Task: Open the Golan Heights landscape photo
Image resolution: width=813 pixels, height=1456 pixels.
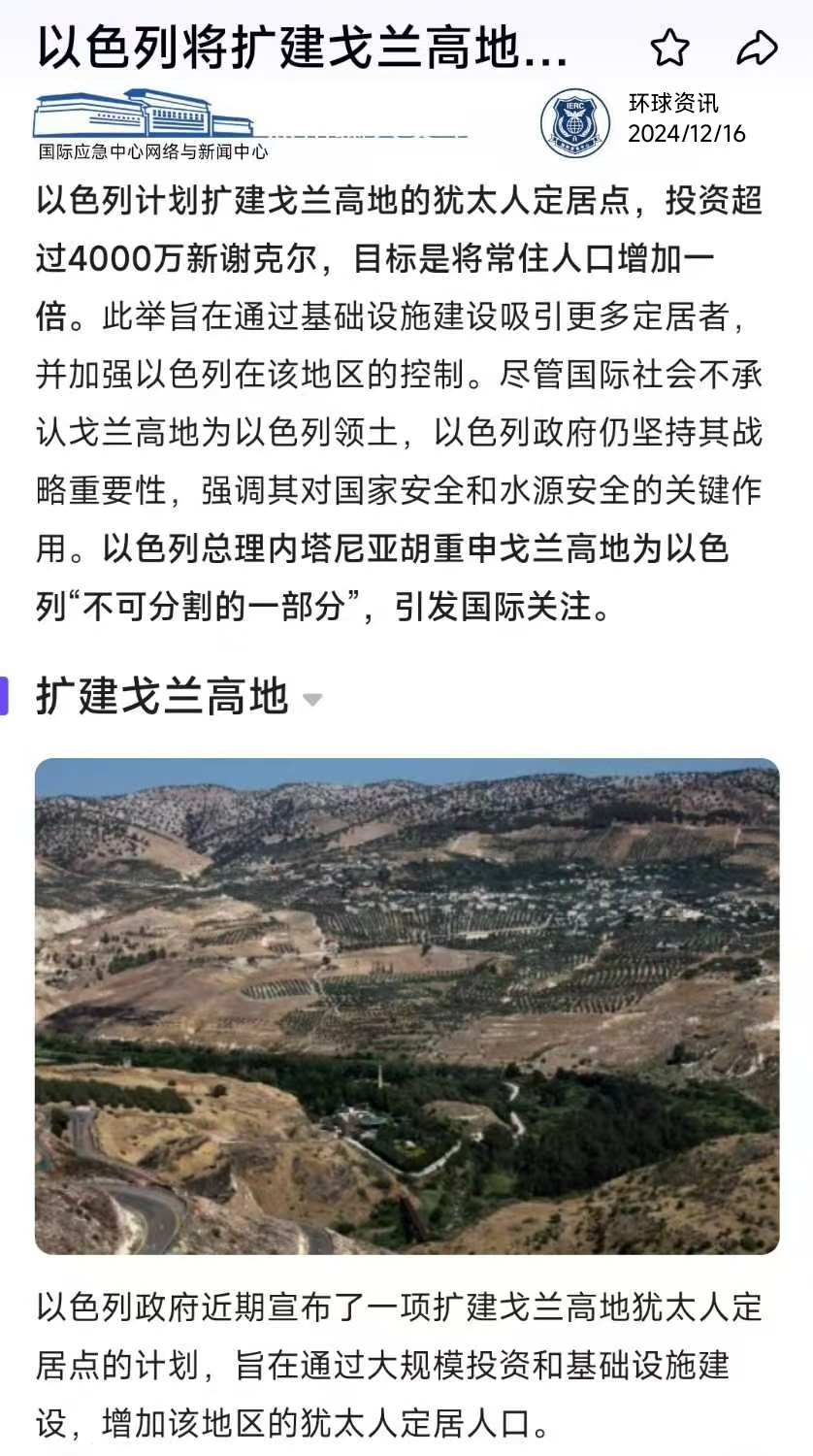Action: click(x=406, y=1006)
